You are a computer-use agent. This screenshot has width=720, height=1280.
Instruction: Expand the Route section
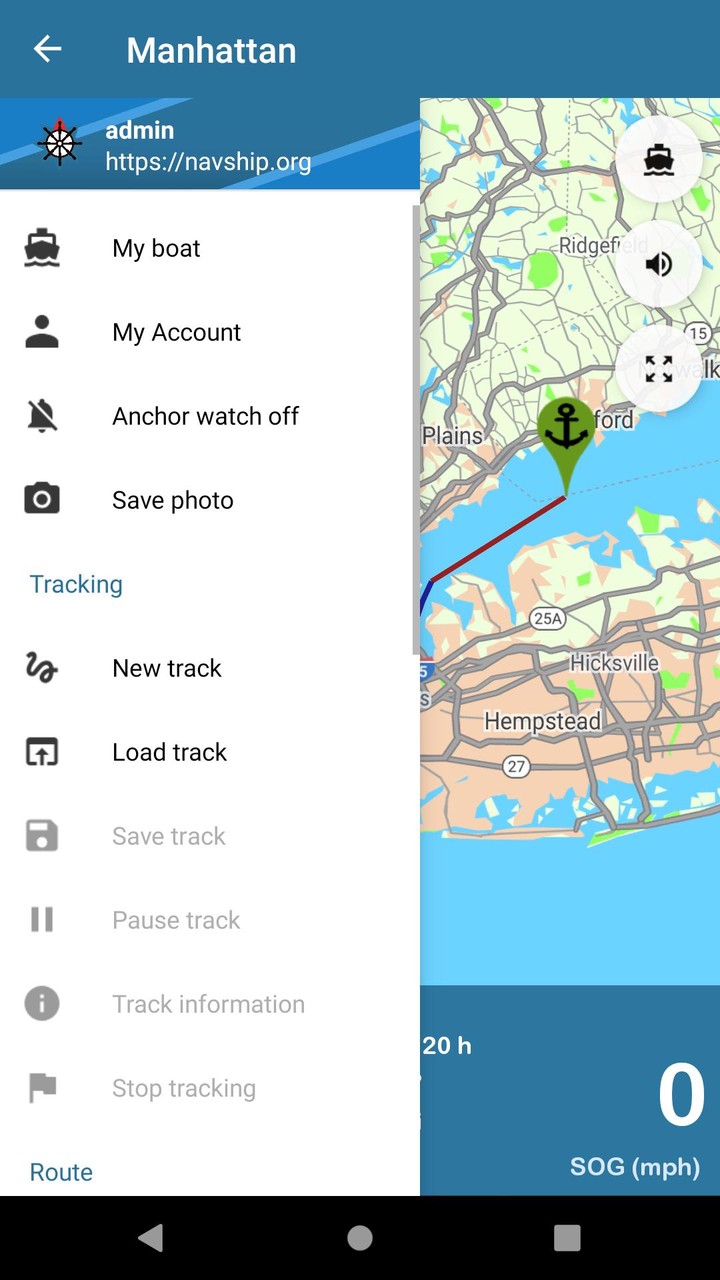pos(60,1171)
